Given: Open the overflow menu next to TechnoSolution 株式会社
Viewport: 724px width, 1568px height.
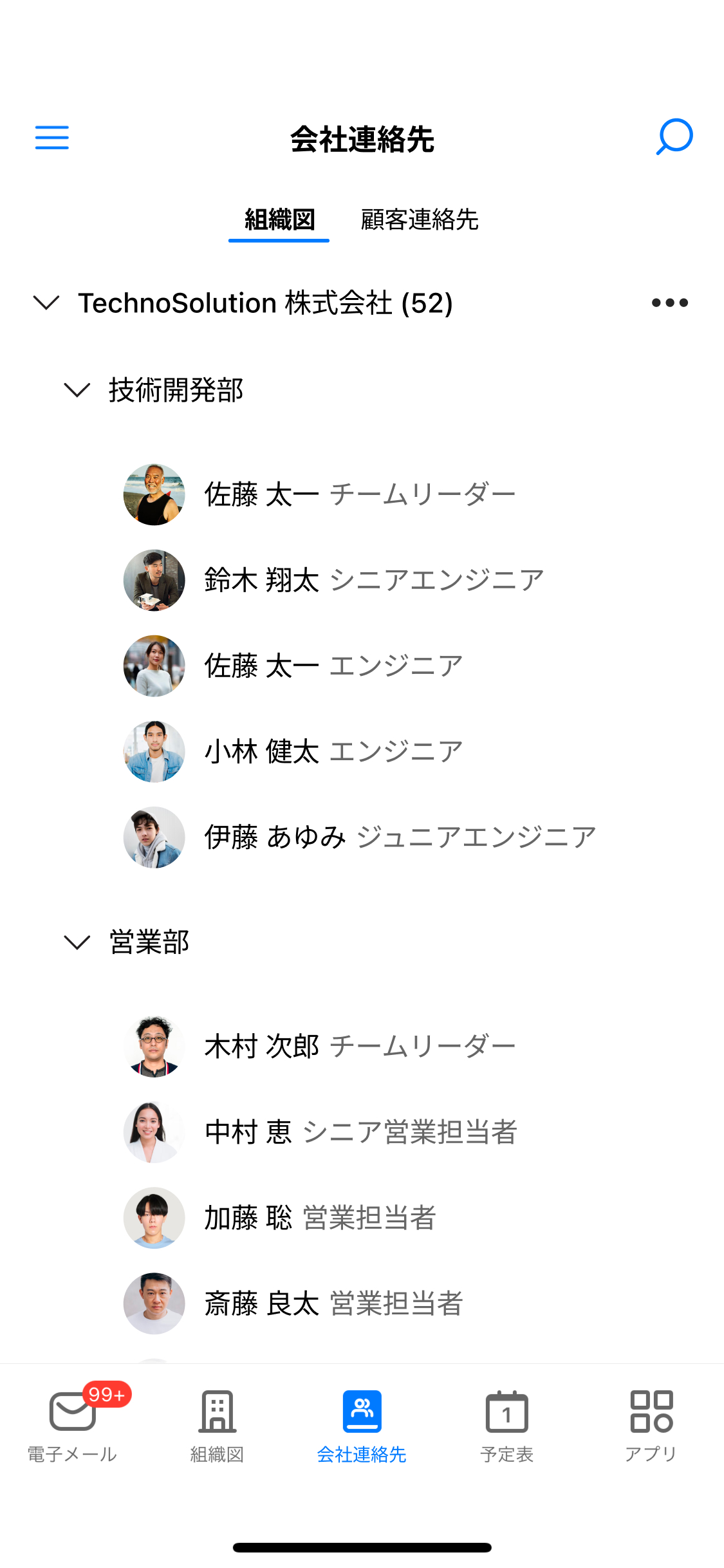Looking at the screenshot, I should (x=671, y=303).
